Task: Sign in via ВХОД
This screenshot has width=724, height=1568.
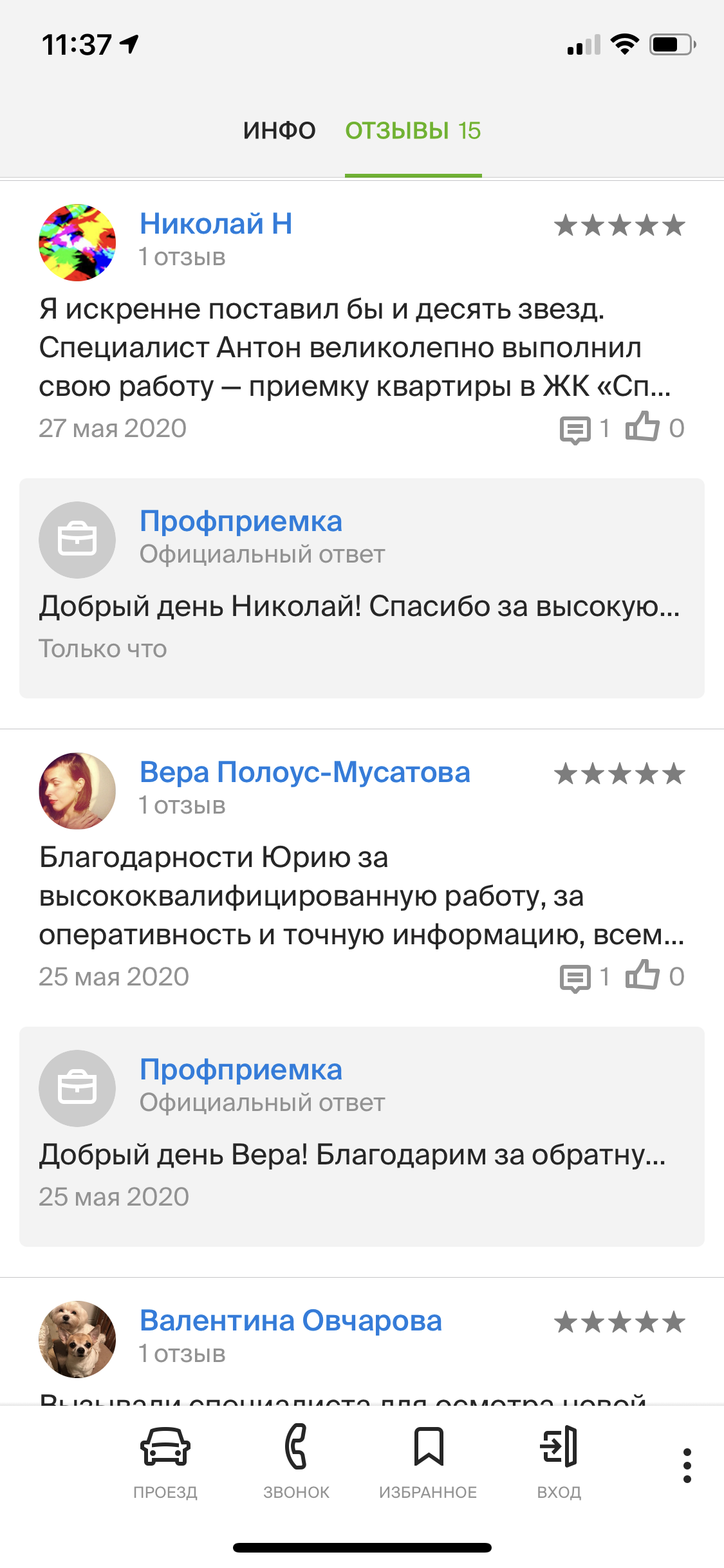Action: [559, 1461]
